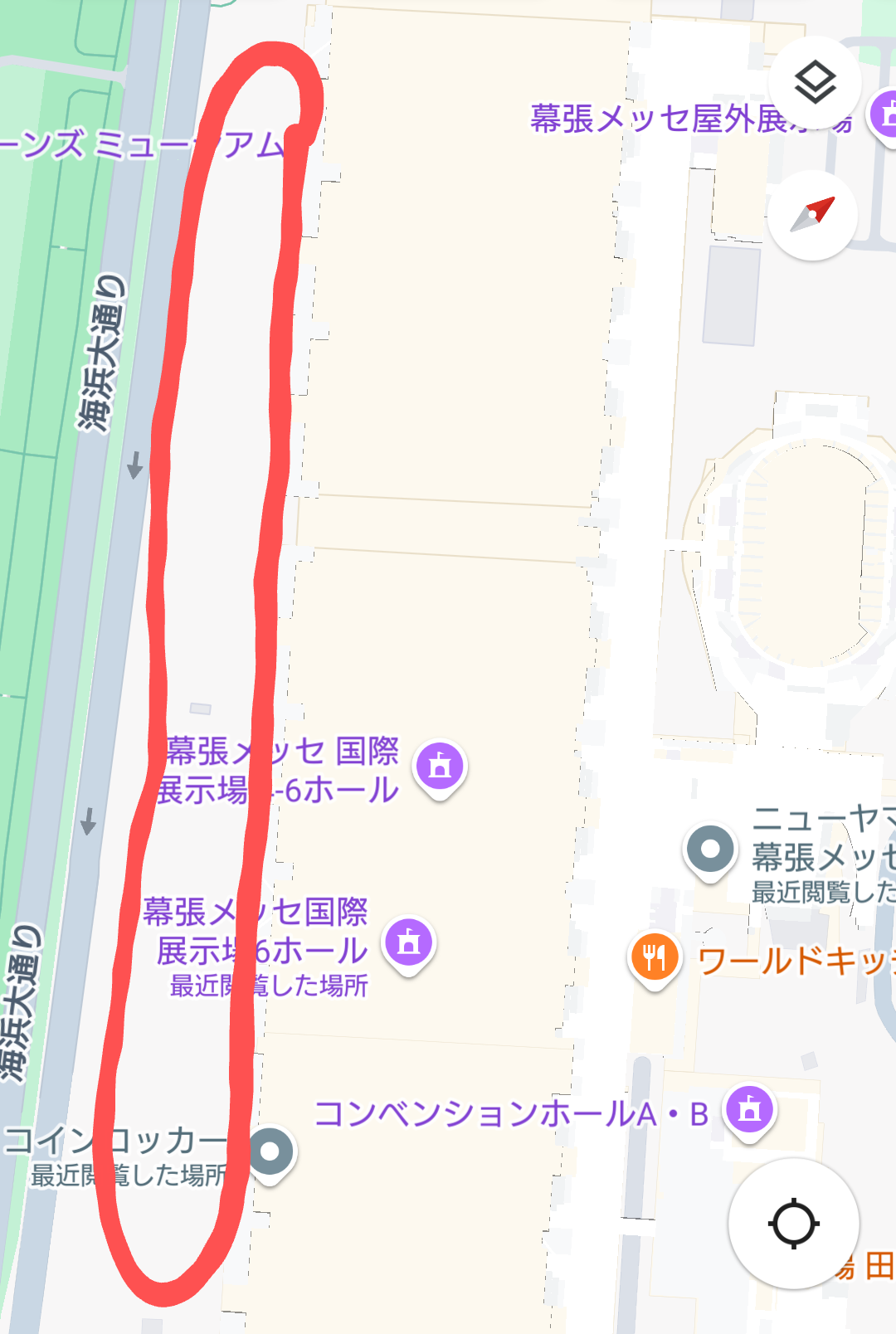Open the ワールドキッチン restaurant marker
The height and width of the screenshot is (1334, 896).
coord(655,958)
